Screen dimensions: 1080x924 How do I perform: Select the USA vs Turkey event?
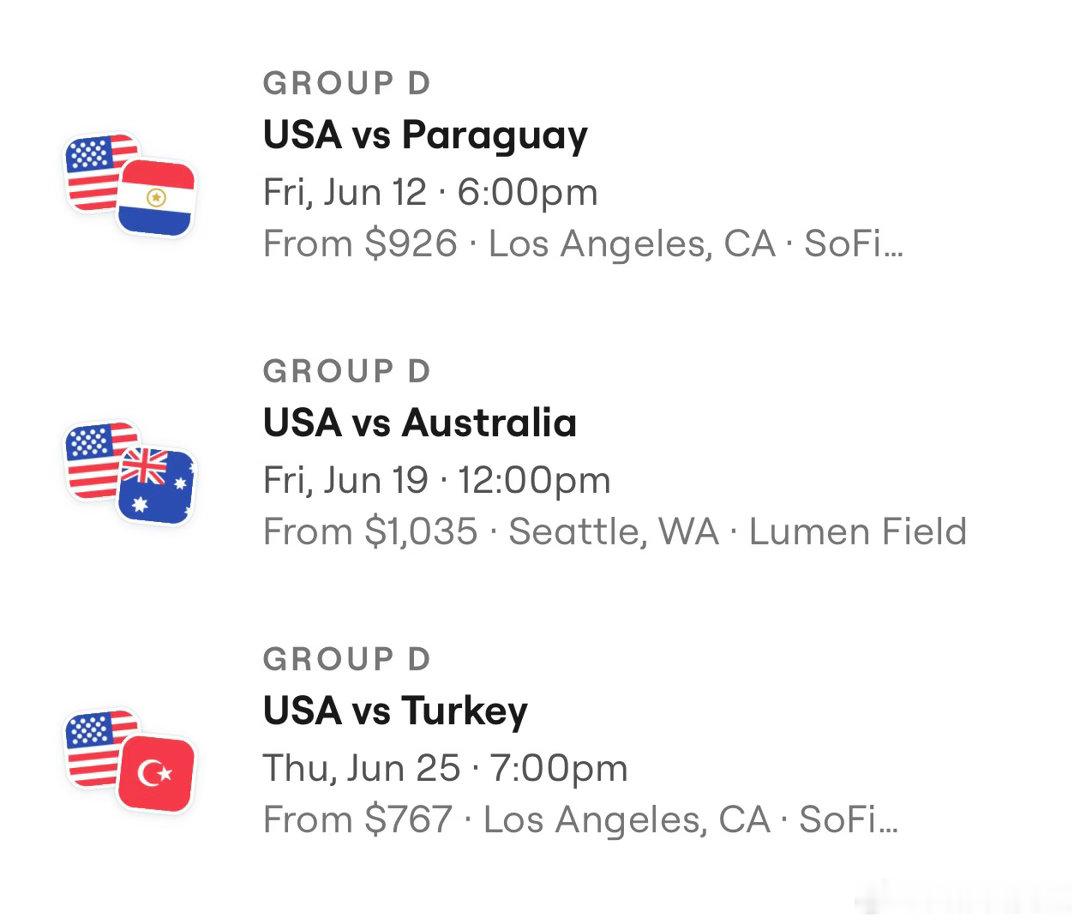click(517, 740)
